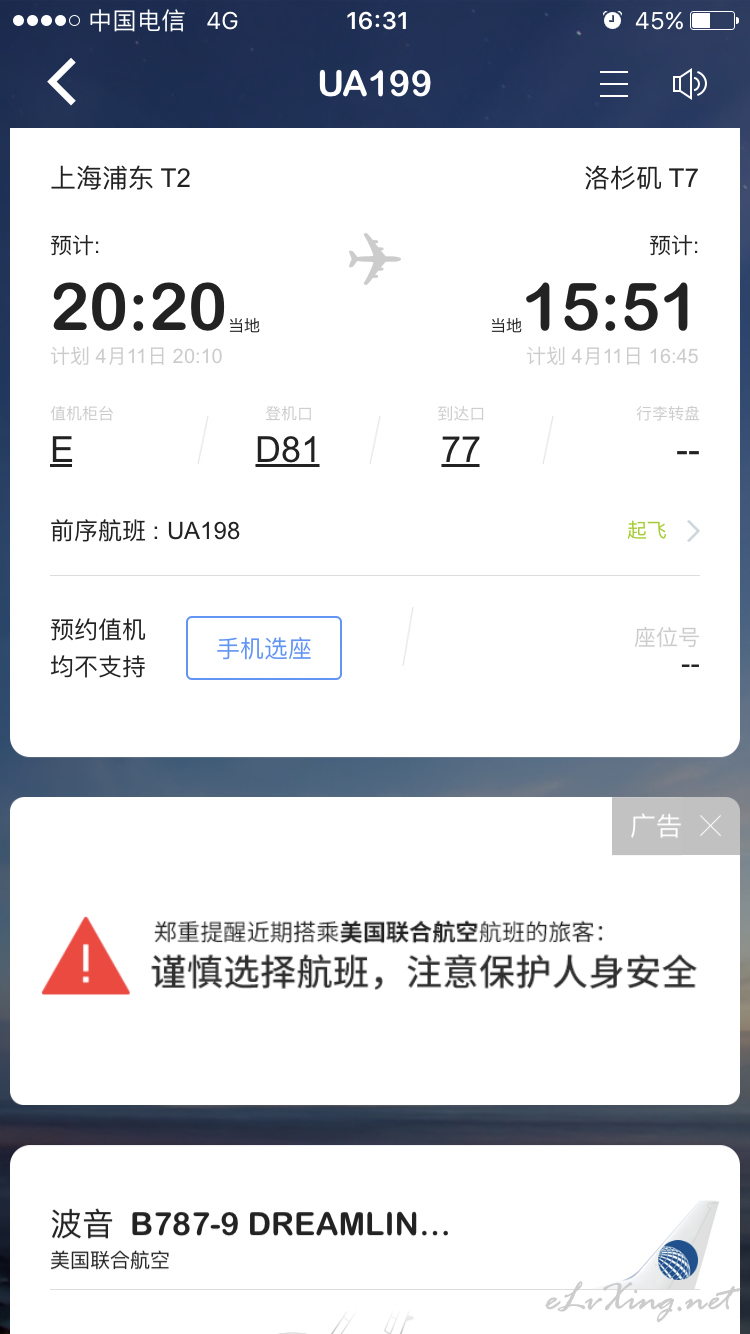Go back using the top-left arrow
Image resolution: width=750 pixels, height=1334 pixels.
pyautogui.click(x=62, y=82)
